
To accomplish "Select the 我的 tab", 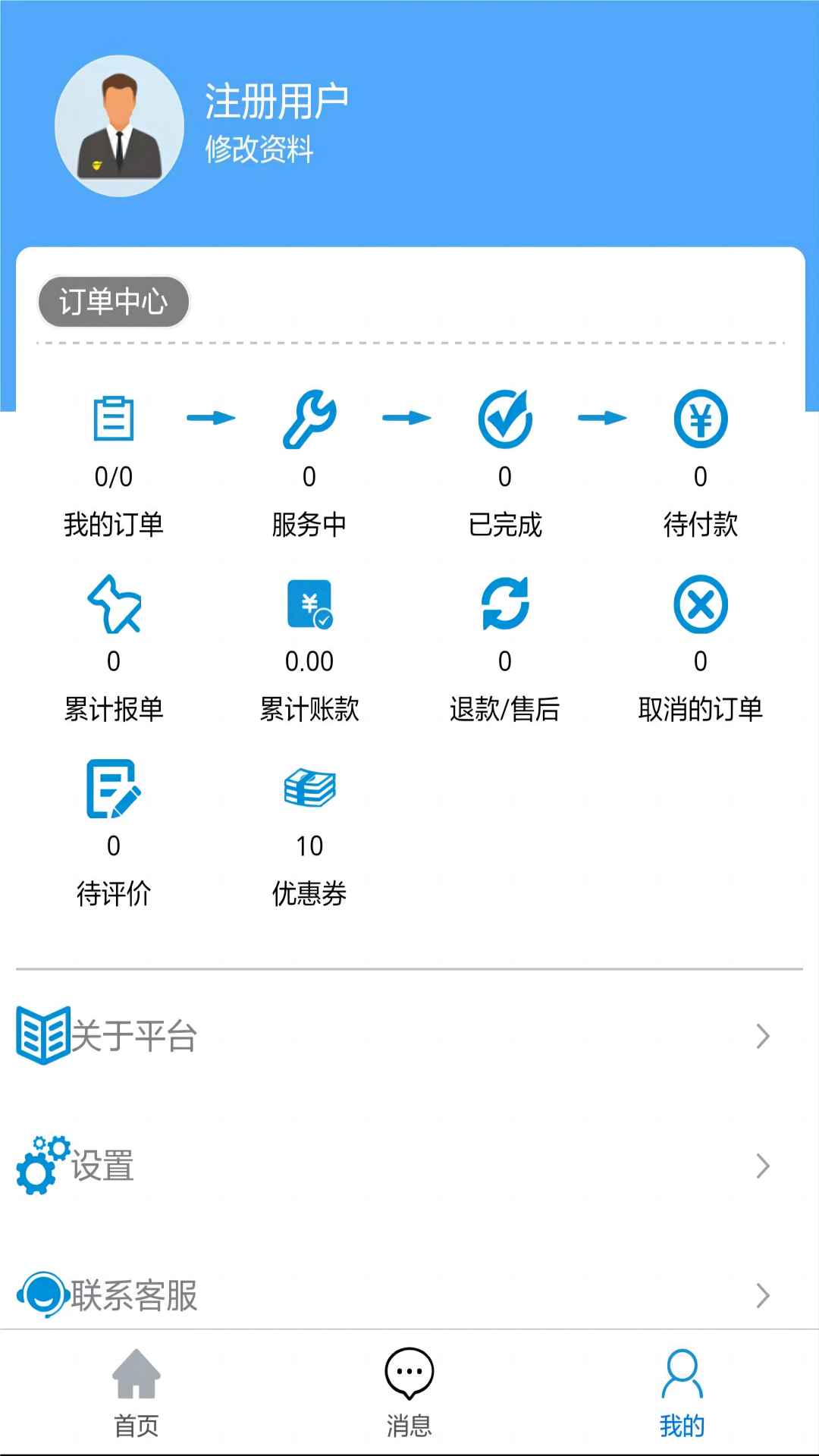I will [682, 1394].
